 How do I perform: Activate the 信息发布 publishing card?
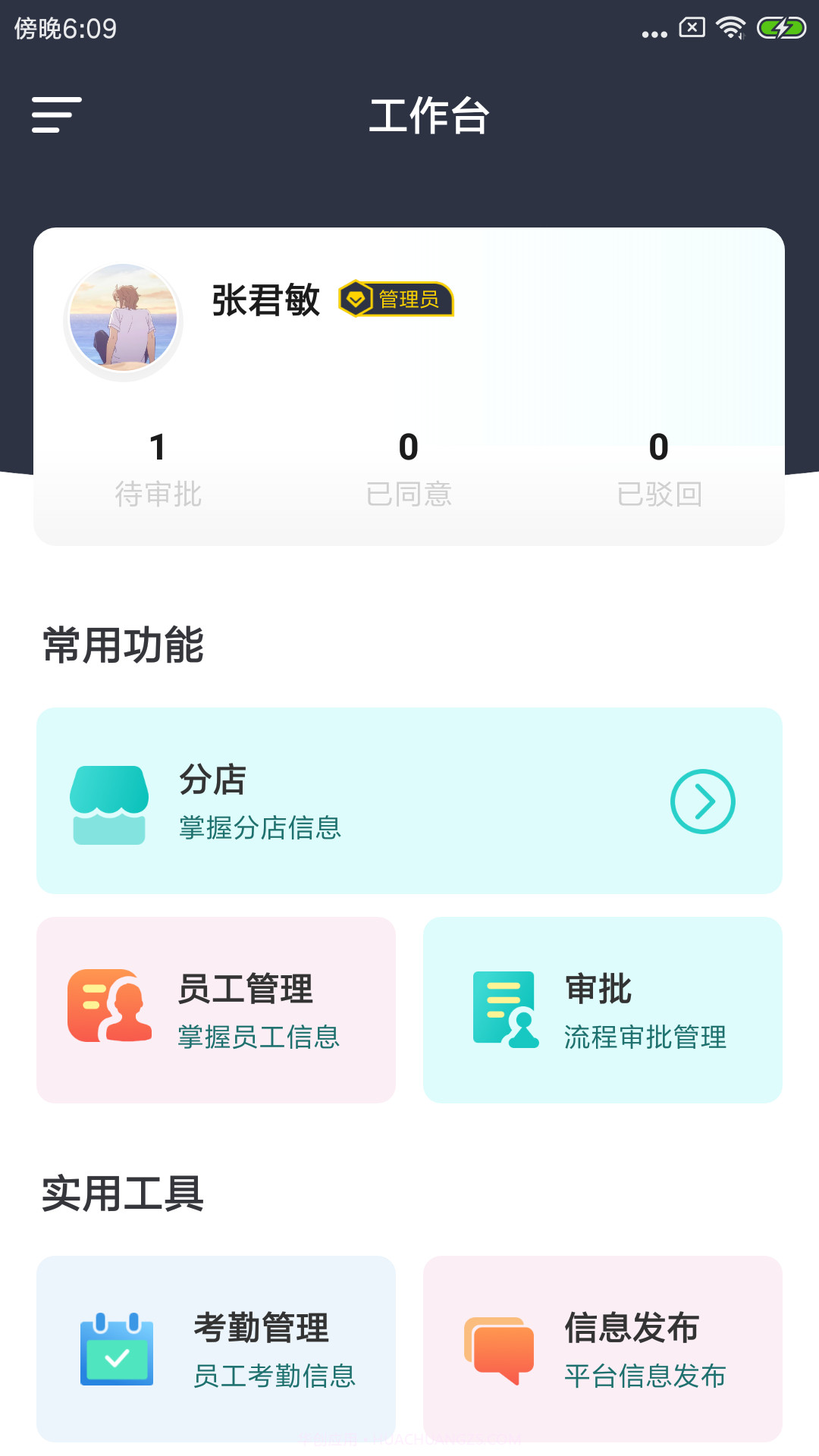pyautogui.click(x=603, y=1354)
